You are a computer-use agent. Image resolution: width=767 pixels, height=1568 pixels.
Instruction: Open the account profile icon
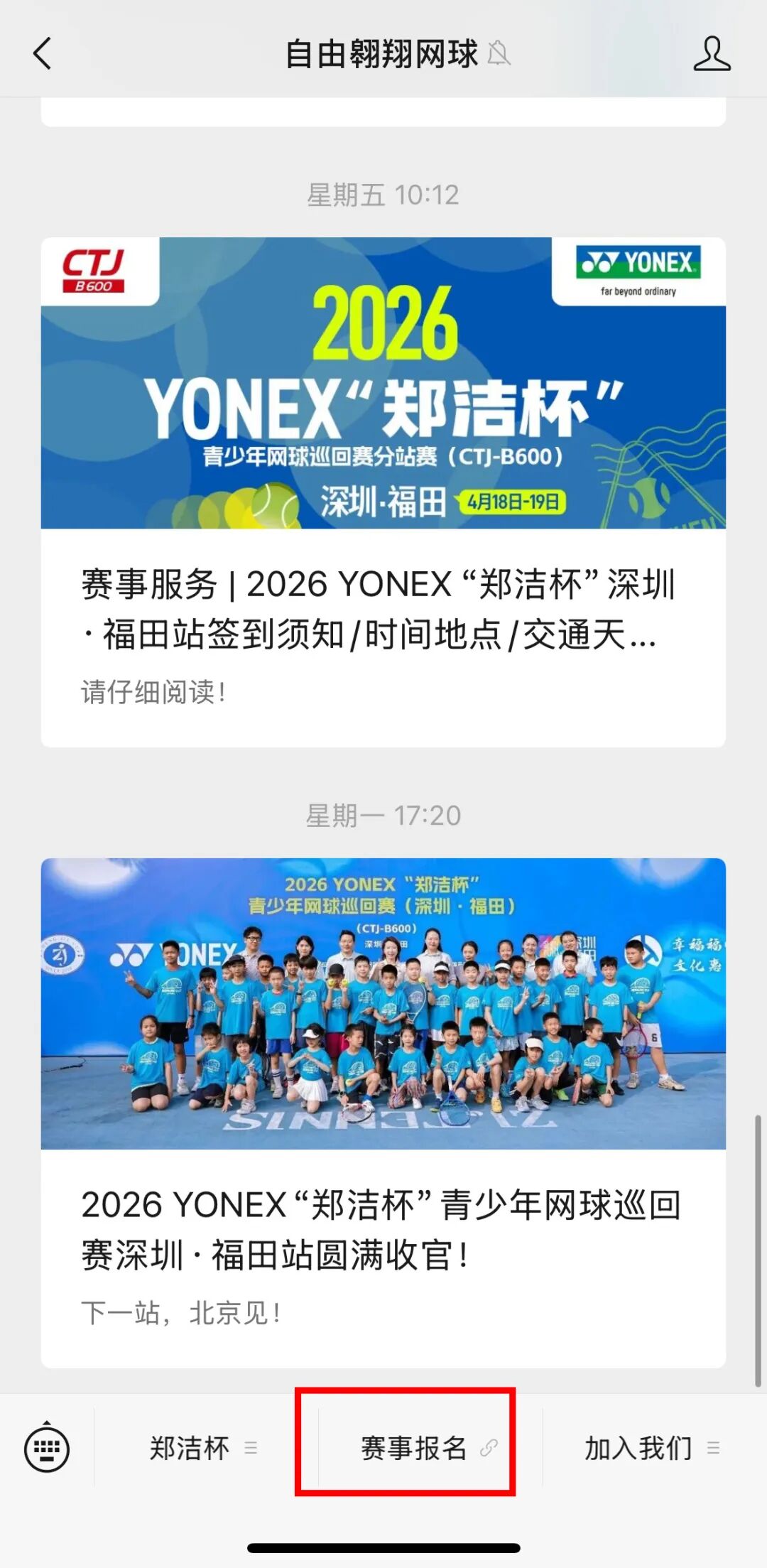[712, 53]
